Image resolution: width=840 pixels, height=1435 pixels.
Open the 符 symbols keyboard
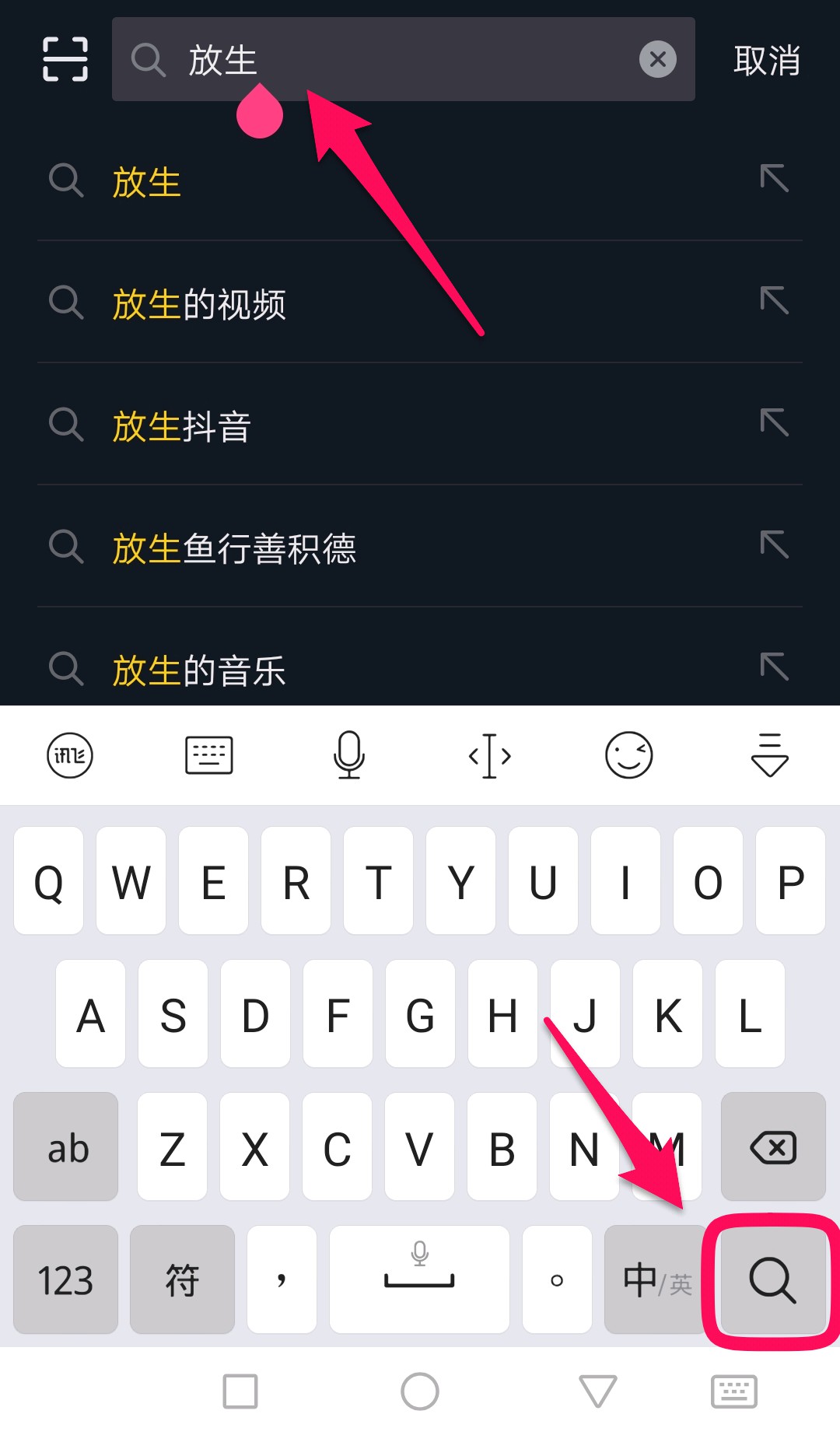tap(182, 1279)
